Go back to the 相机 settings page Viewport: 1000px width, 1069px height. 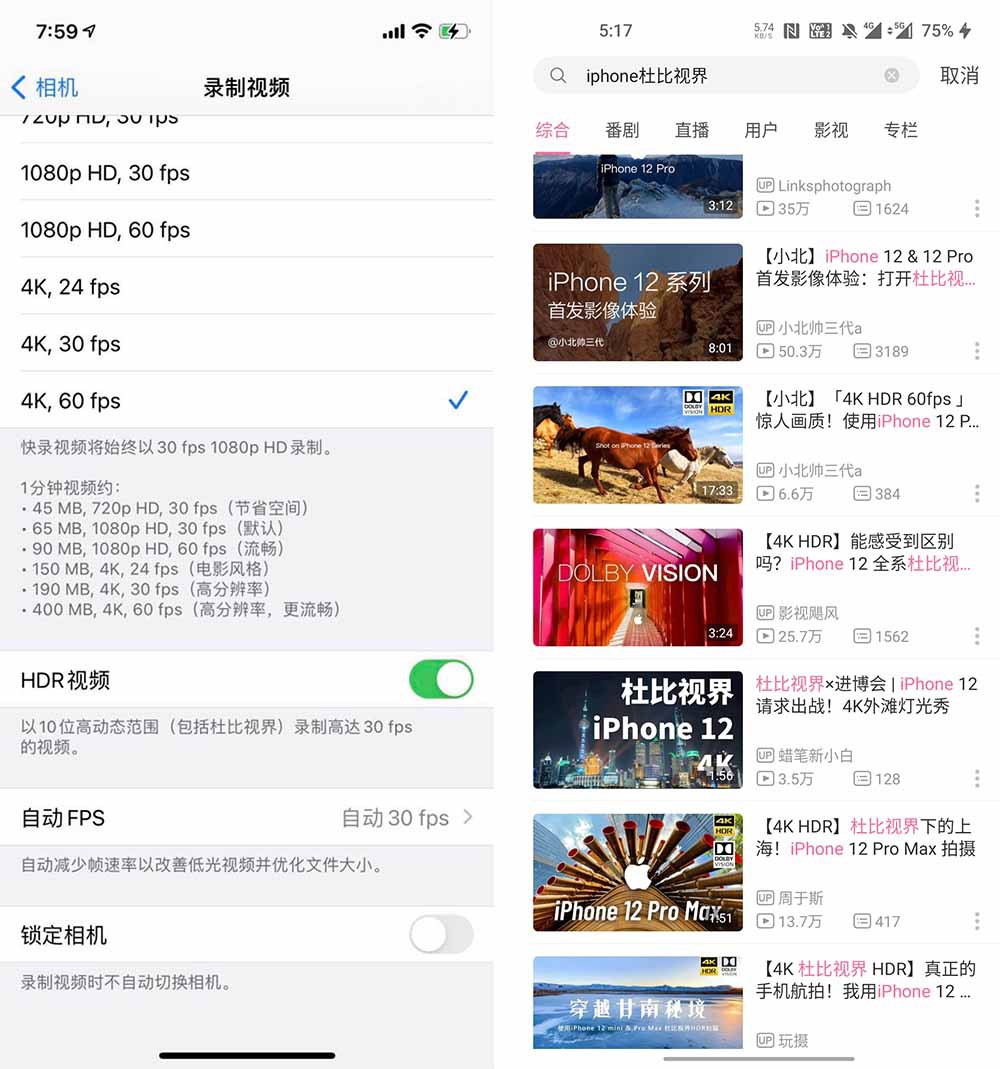45,87
